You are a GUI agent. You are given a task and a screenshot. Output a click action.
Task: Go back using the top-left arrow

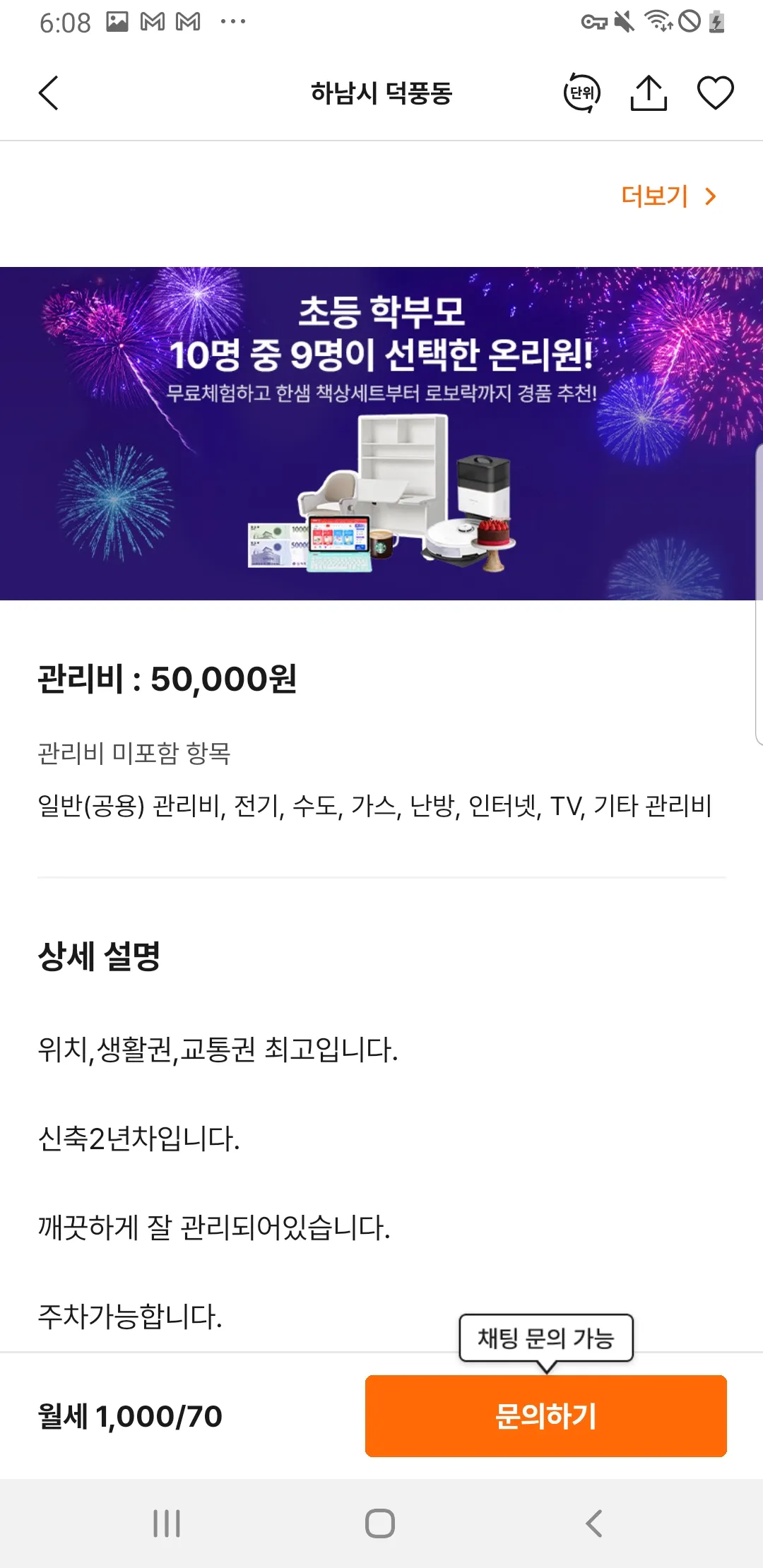tap(48, 93)
